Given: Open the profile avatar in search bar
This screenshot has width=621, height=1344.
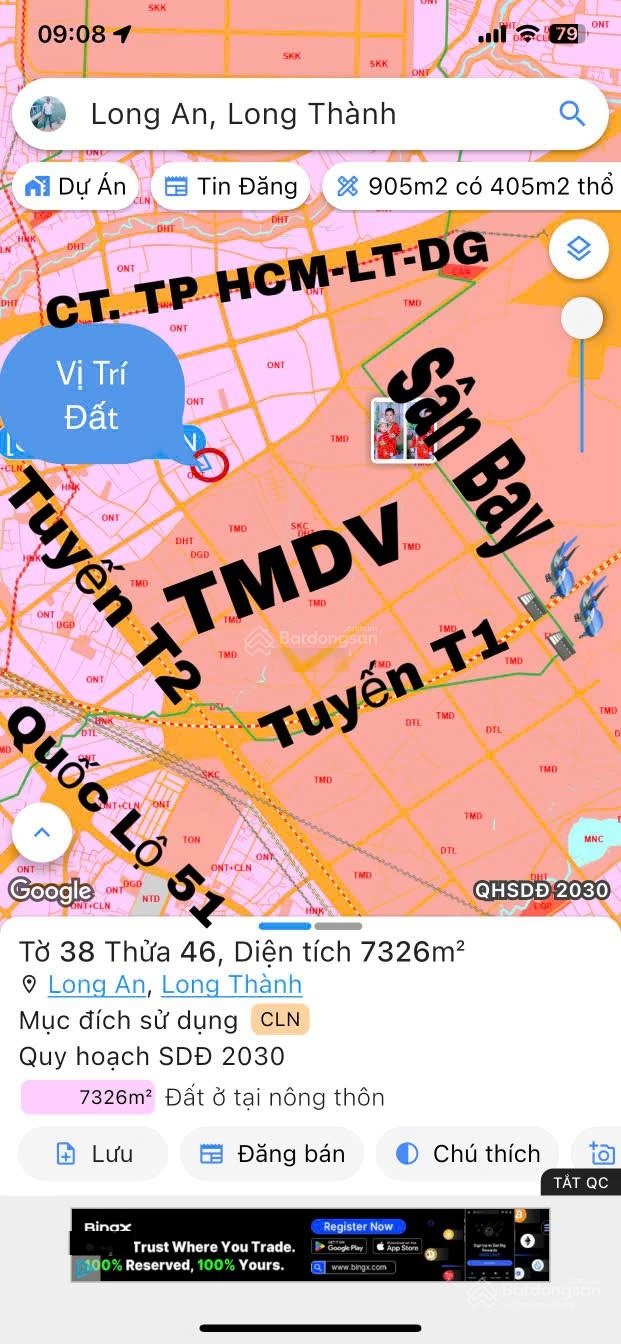Looking at the screenshot, I should click(x=48, y=114).
